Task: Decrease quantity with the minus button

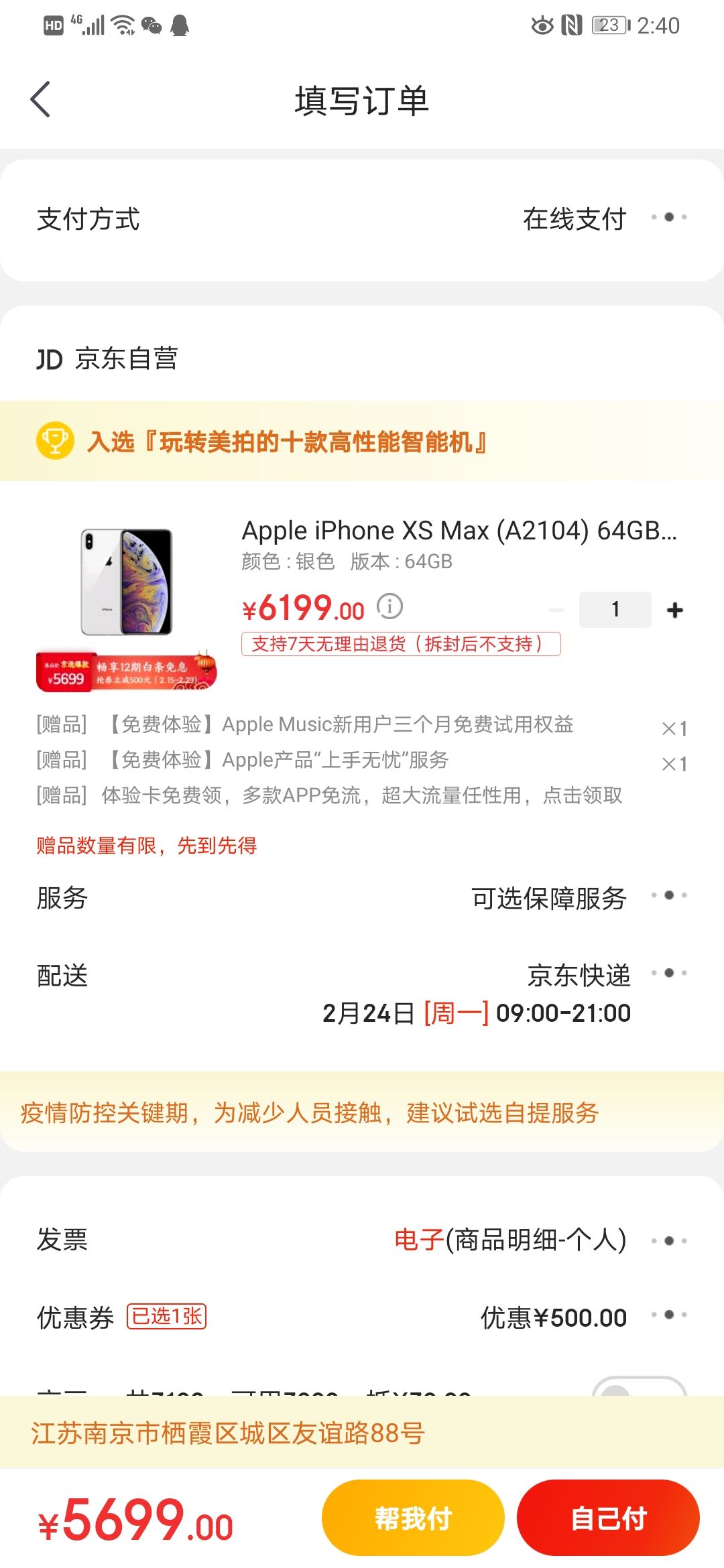Action: [556, 610]
